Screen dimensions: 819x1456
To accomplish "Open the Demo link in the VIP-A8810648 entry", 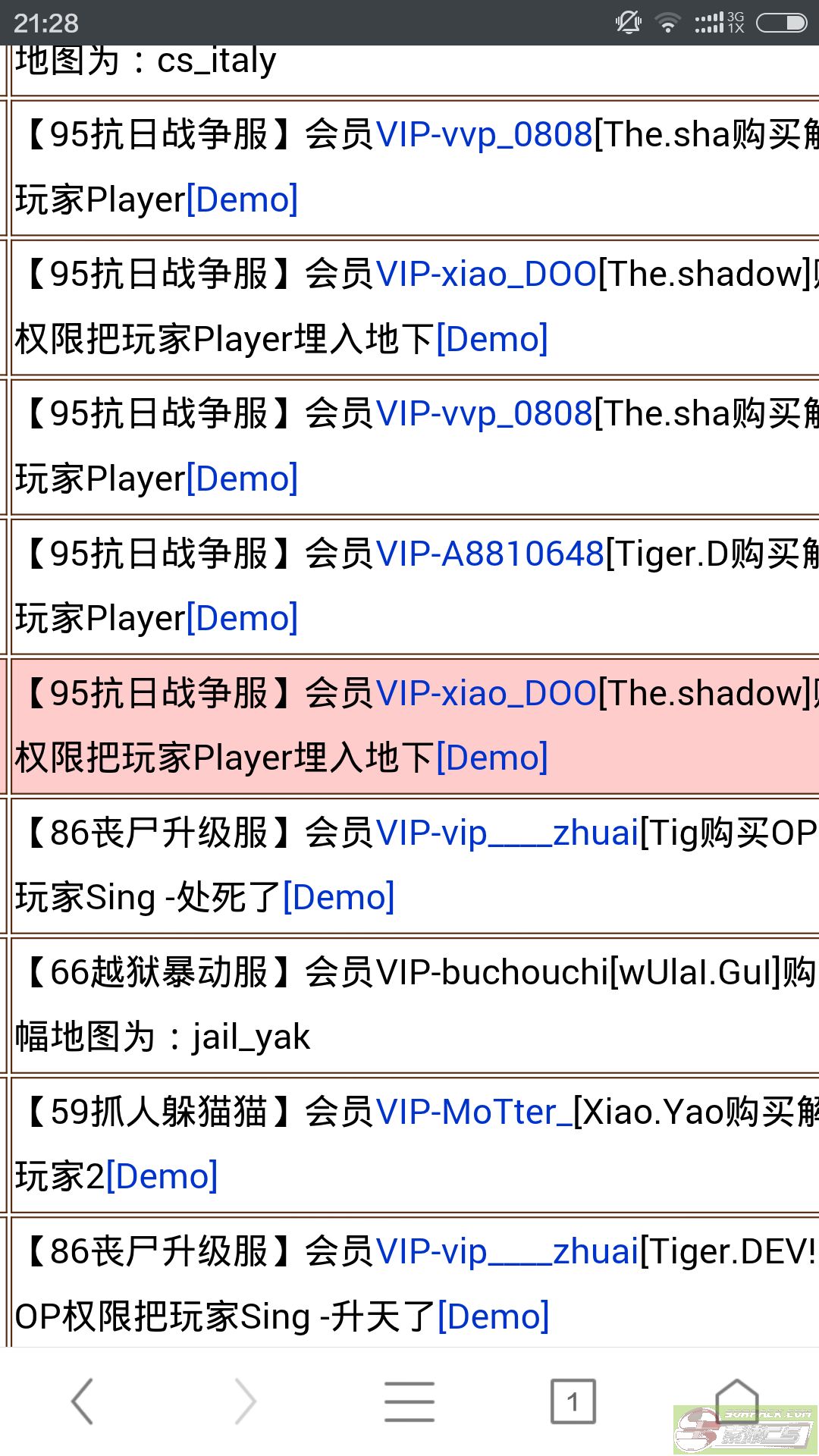I will [242, 619].
